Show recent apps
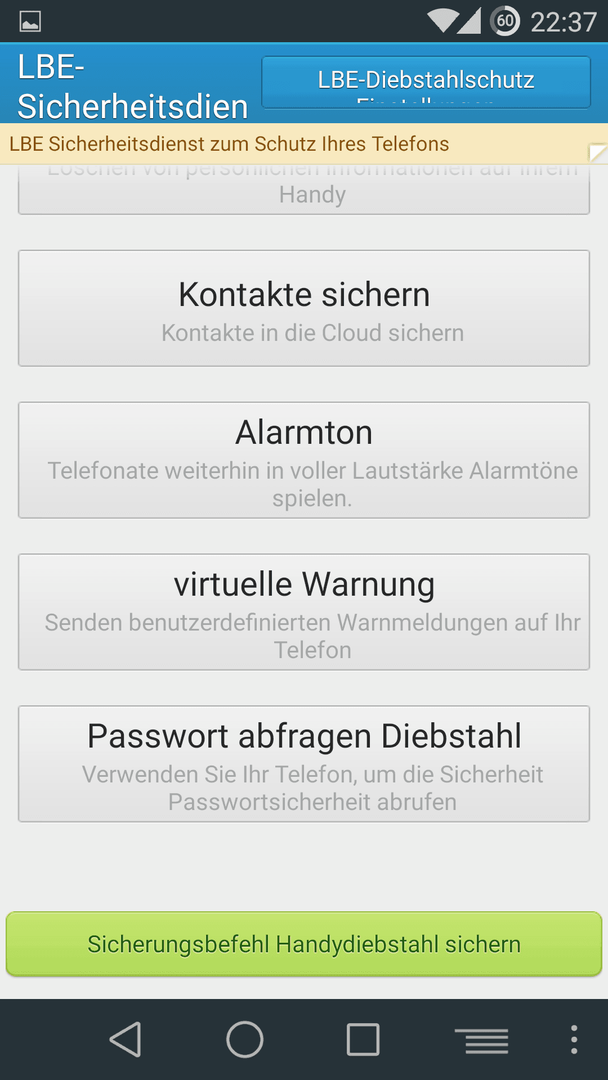The height and width of the screenshot is (1080, 608). pyautogui.click(x=363, y=1039)
